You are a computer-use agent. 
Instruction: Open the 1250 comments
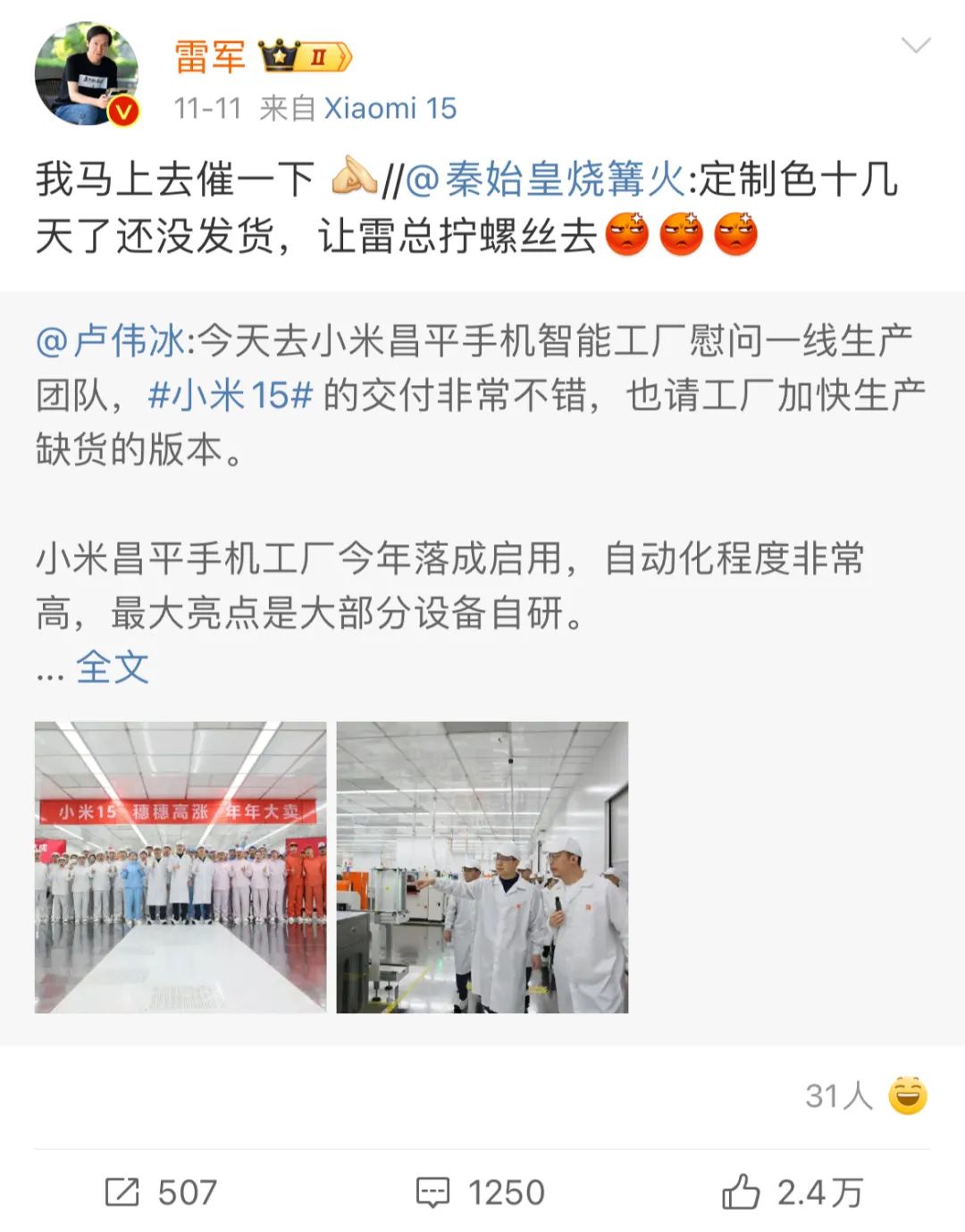click(x=481, y=1193)
